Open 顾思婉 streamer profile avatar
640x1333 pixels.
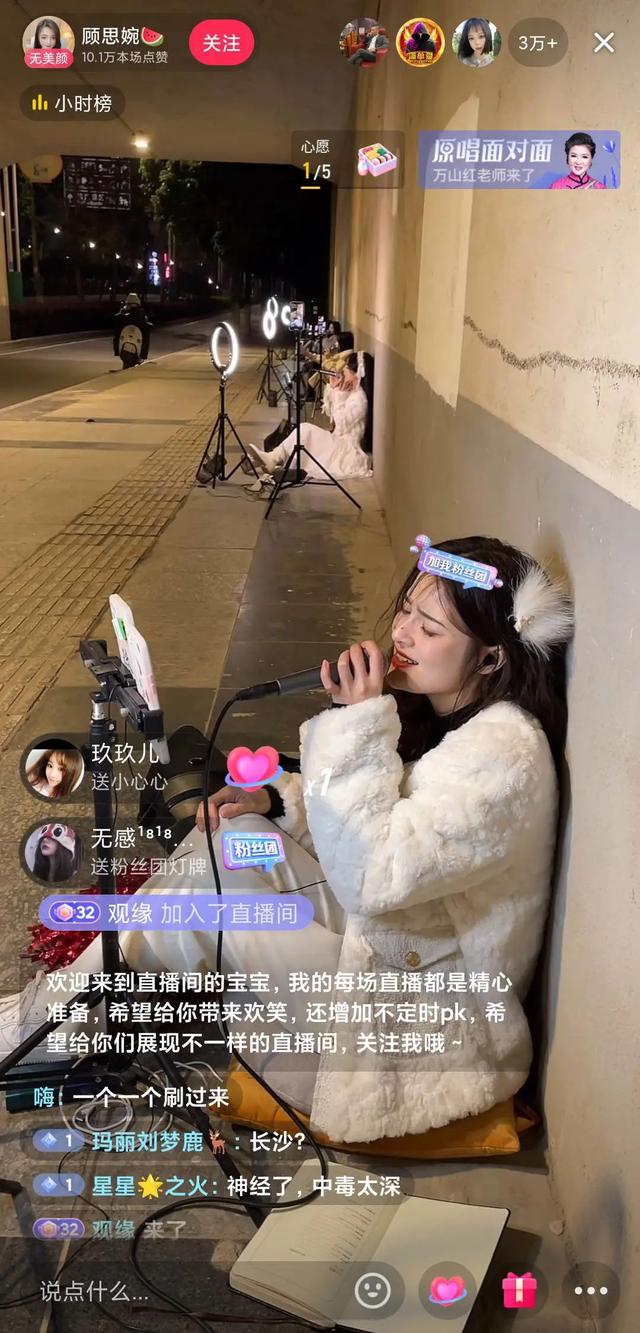[x=48, y=42]
